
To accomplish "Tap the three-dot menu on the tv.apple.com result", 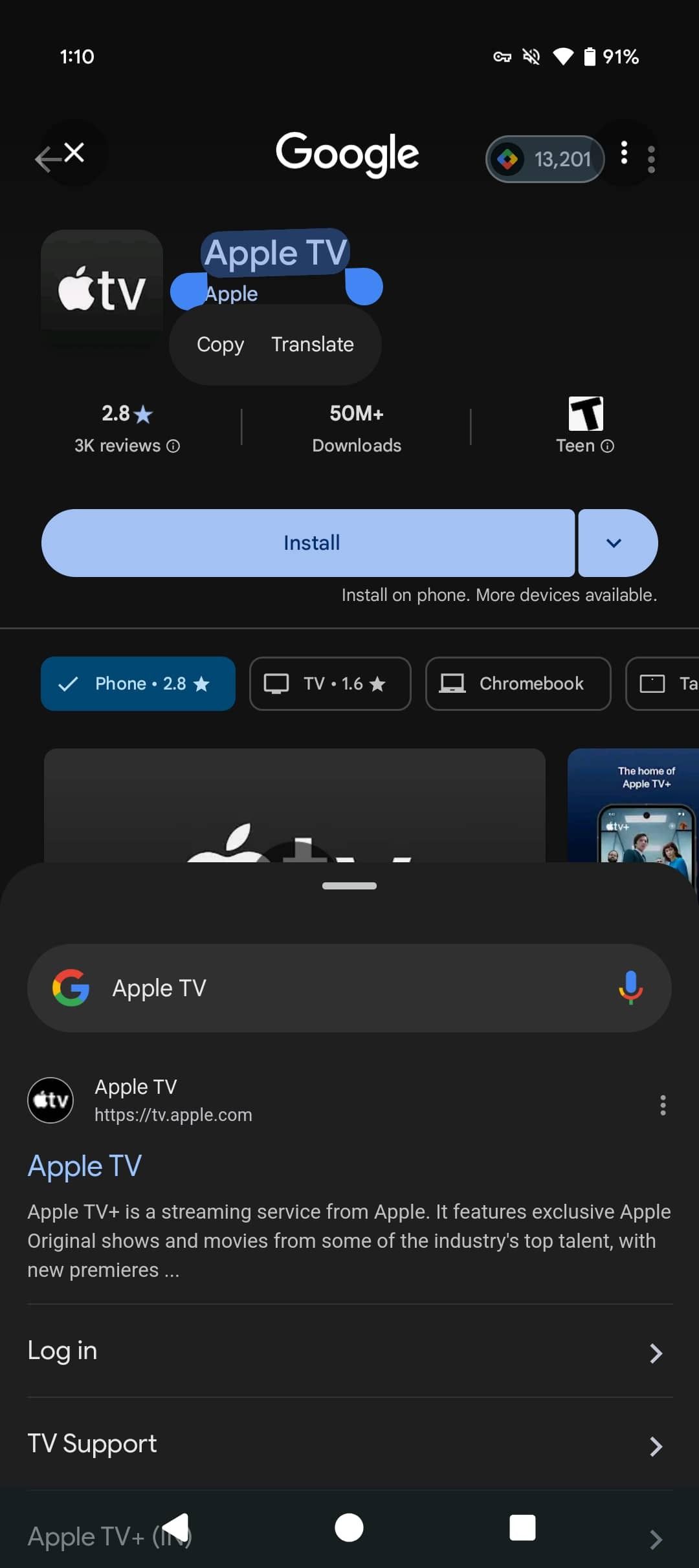I will (663, 1105).
